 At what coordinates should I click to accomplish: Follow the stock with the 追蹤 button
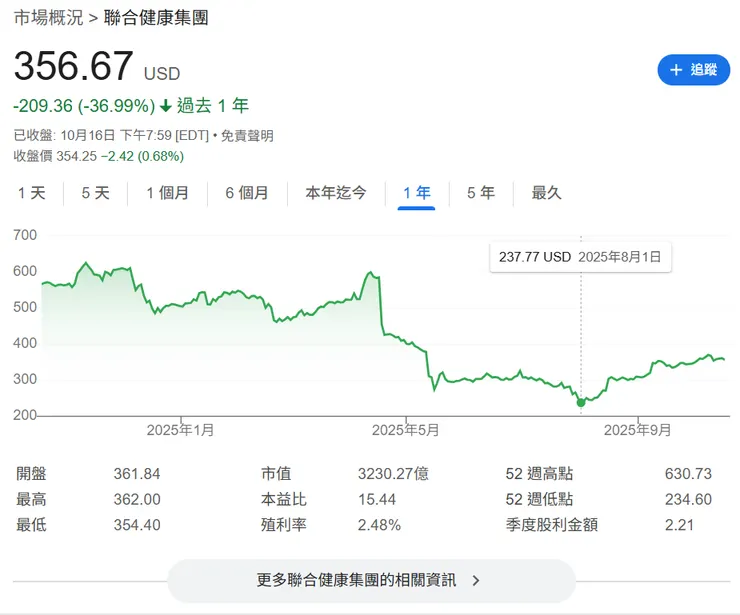tap(693, 69)
